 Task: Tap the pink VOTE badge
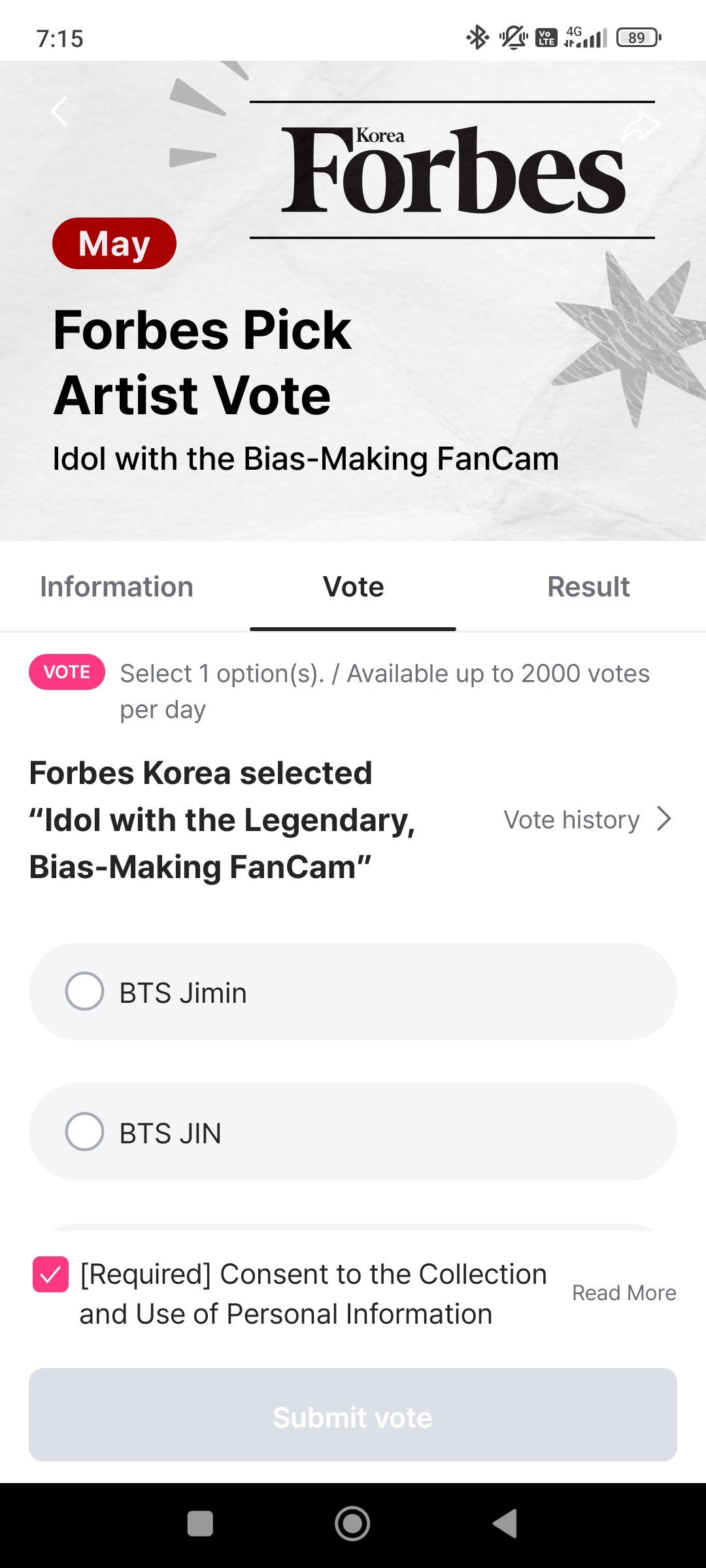point(66,672)
